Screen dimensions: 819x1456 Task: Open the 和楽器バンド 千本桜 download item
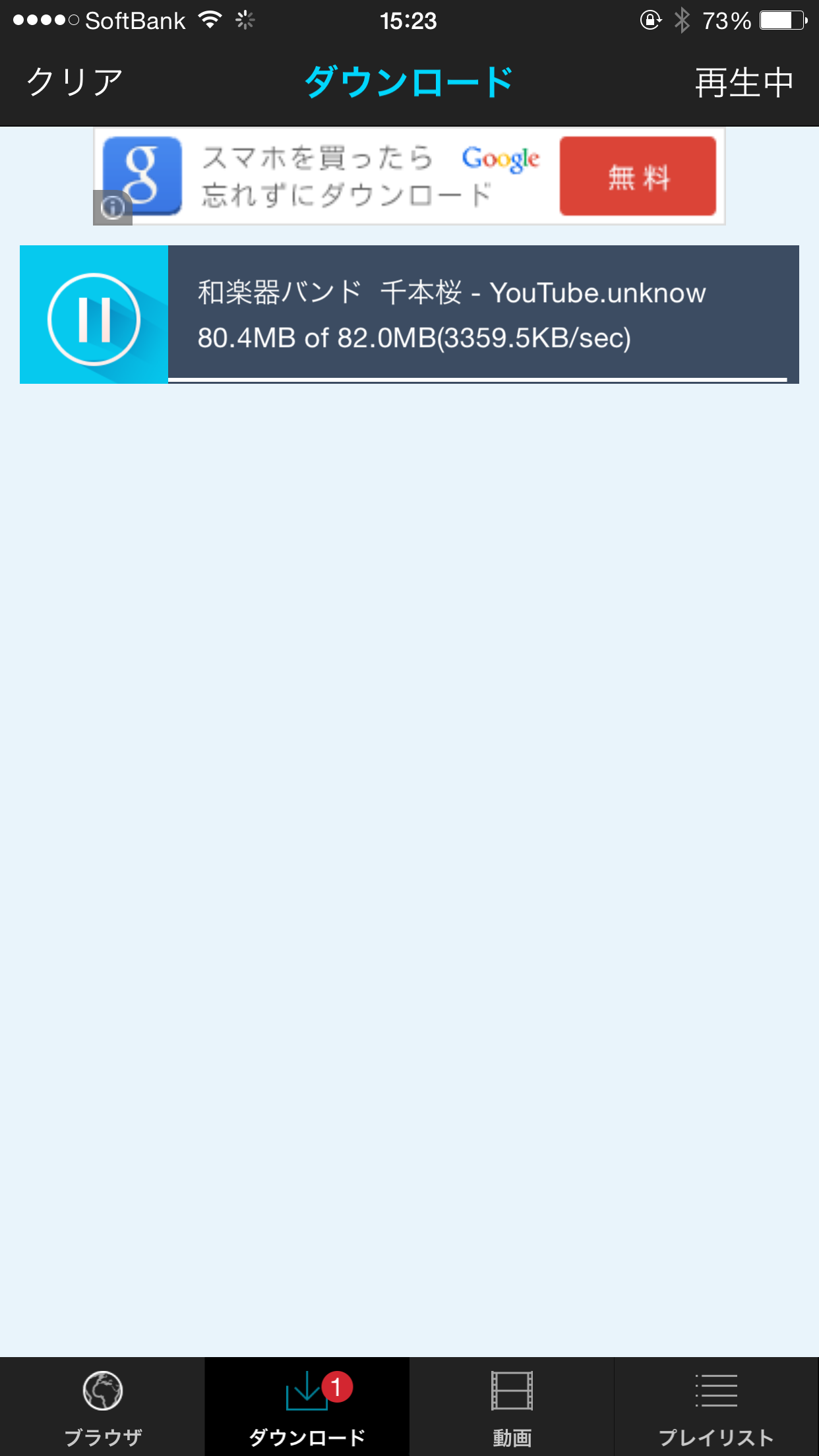point(483,315)
